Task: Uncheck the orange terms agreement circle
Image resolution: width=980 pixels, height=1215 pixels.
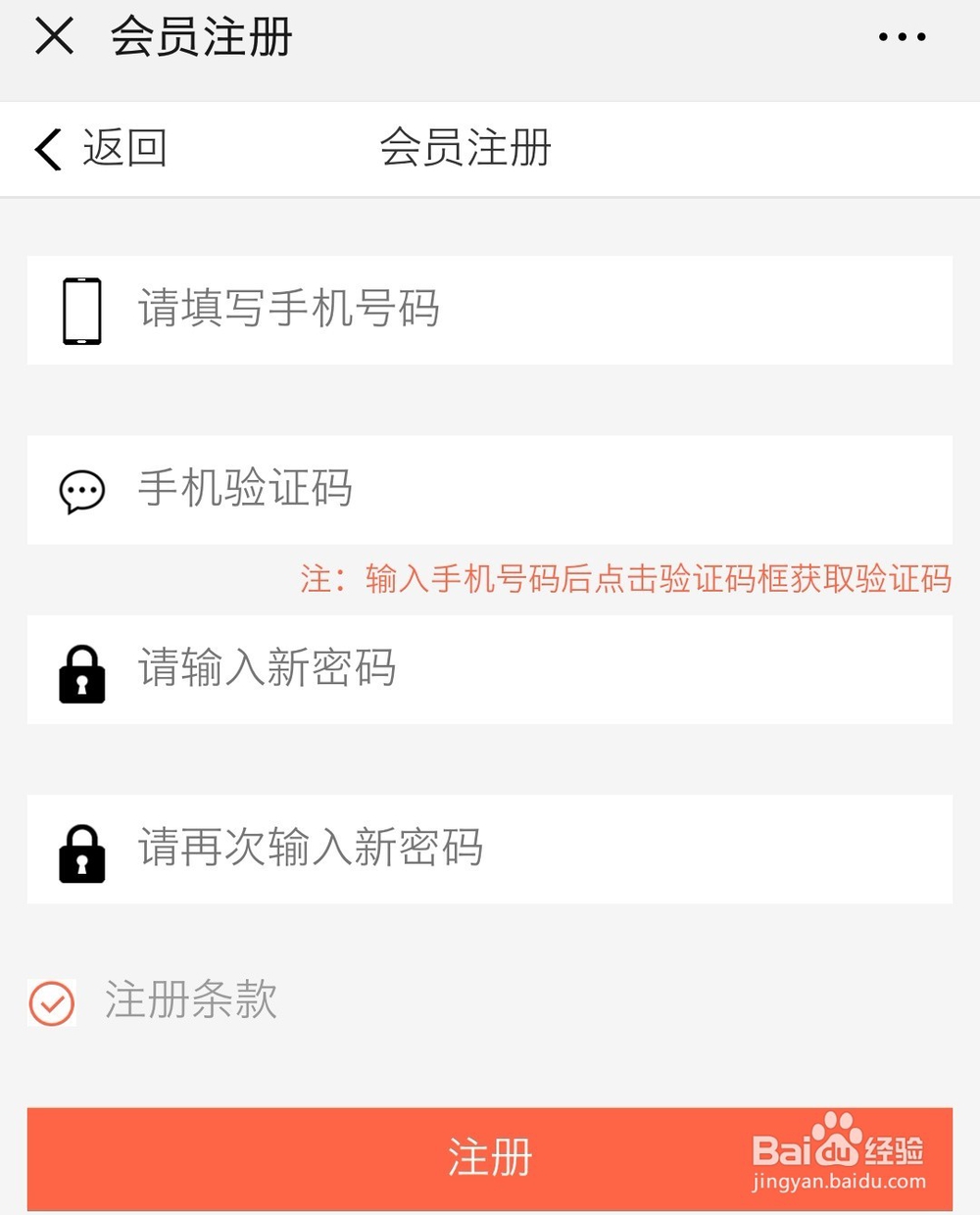Action: point(52,1003)
